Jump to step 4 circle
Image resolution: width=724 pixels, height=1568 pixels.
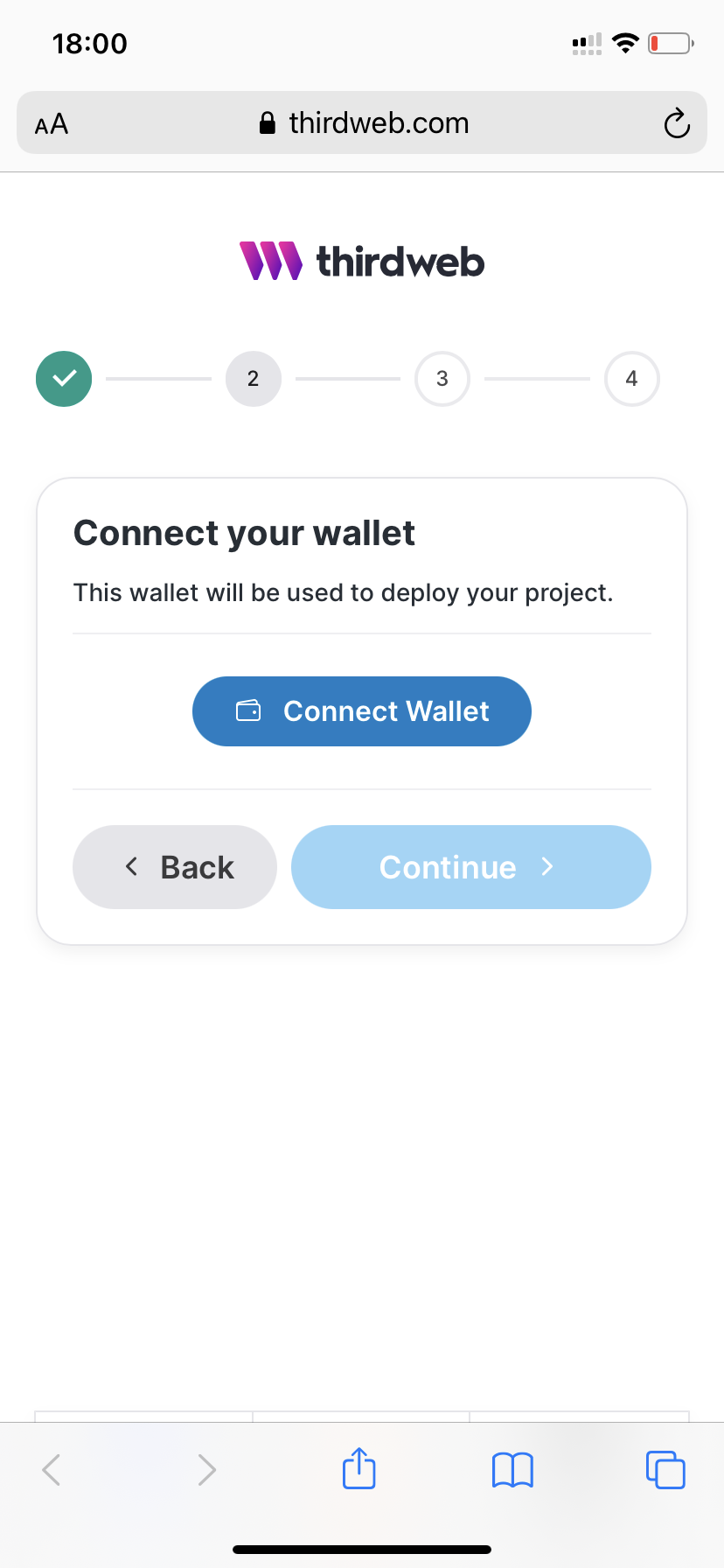[631, 379]
